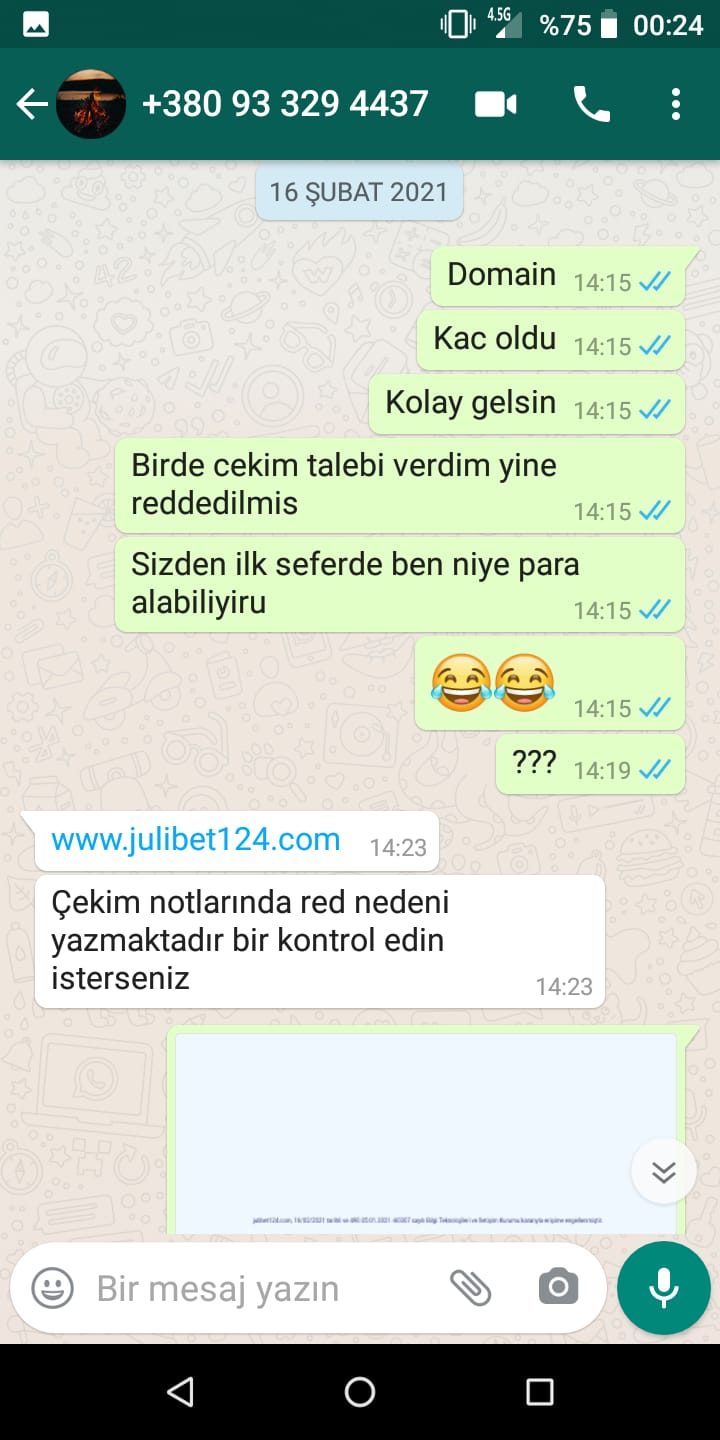Image resolution: width=720 pixels, height=1440 pixels.
Task: Jump to the latest messages
Action: click(x=664, y=1171)
